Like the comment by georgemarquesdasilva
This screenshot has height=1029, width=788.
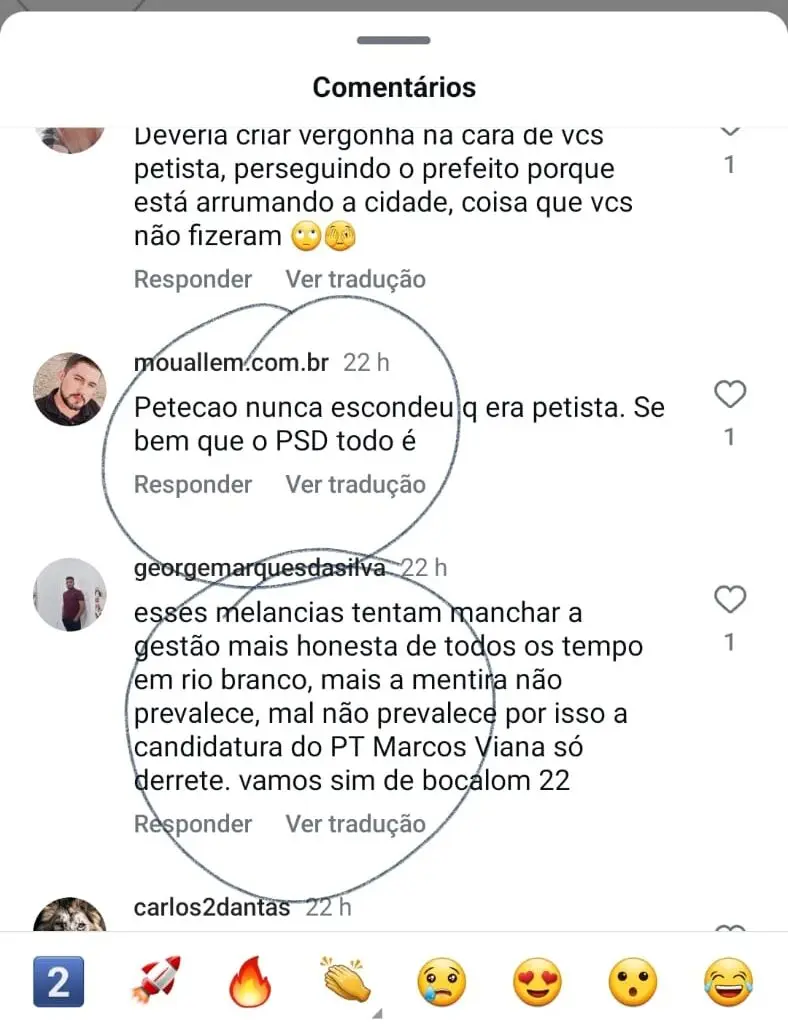click(731, 600)
